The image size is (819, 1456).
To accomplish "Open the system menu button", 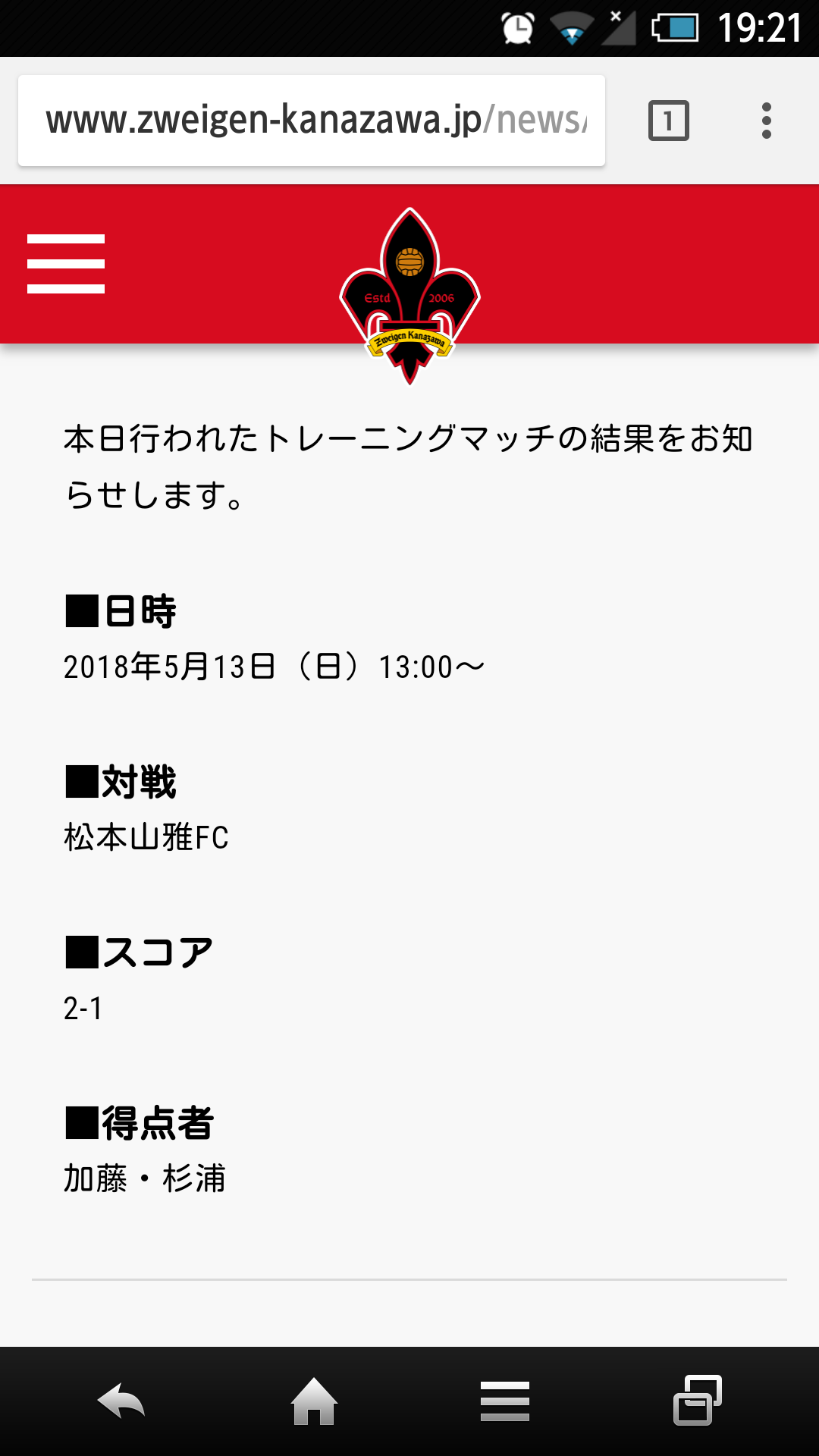I will (x=505, y=1401).
